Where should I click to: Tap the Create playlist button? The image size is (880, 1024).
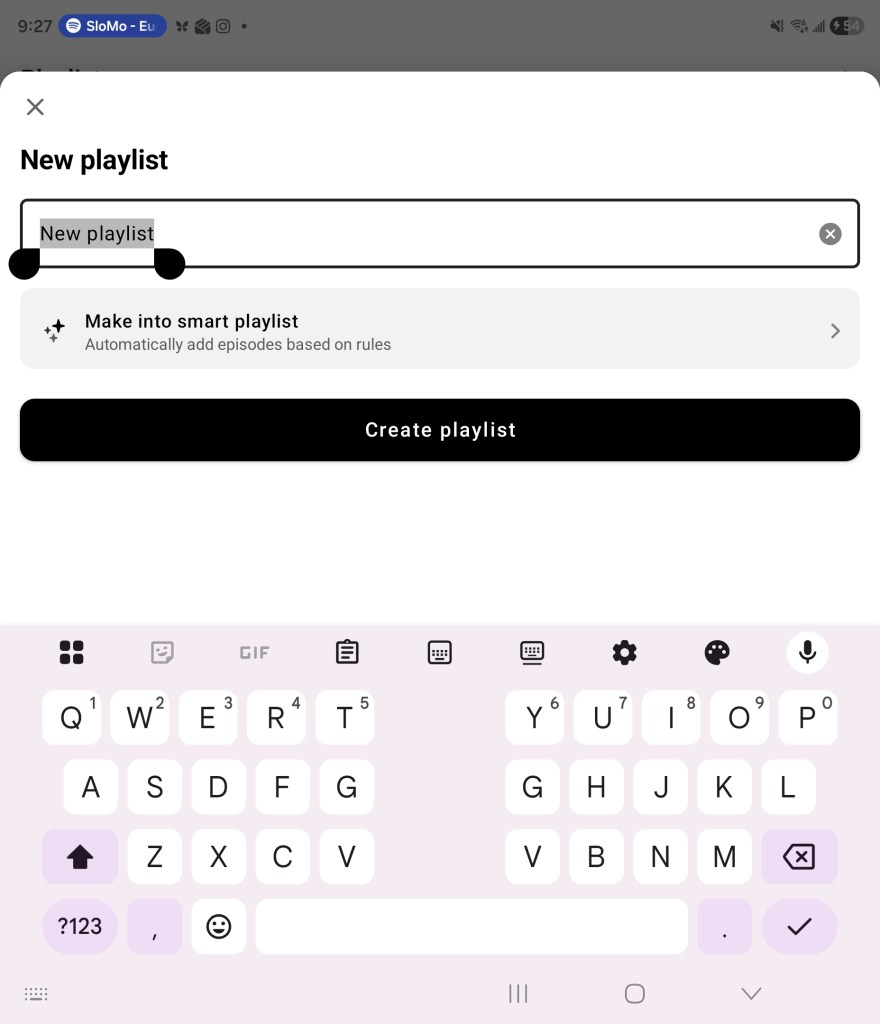pyautogui.click(x=440, y=430)
